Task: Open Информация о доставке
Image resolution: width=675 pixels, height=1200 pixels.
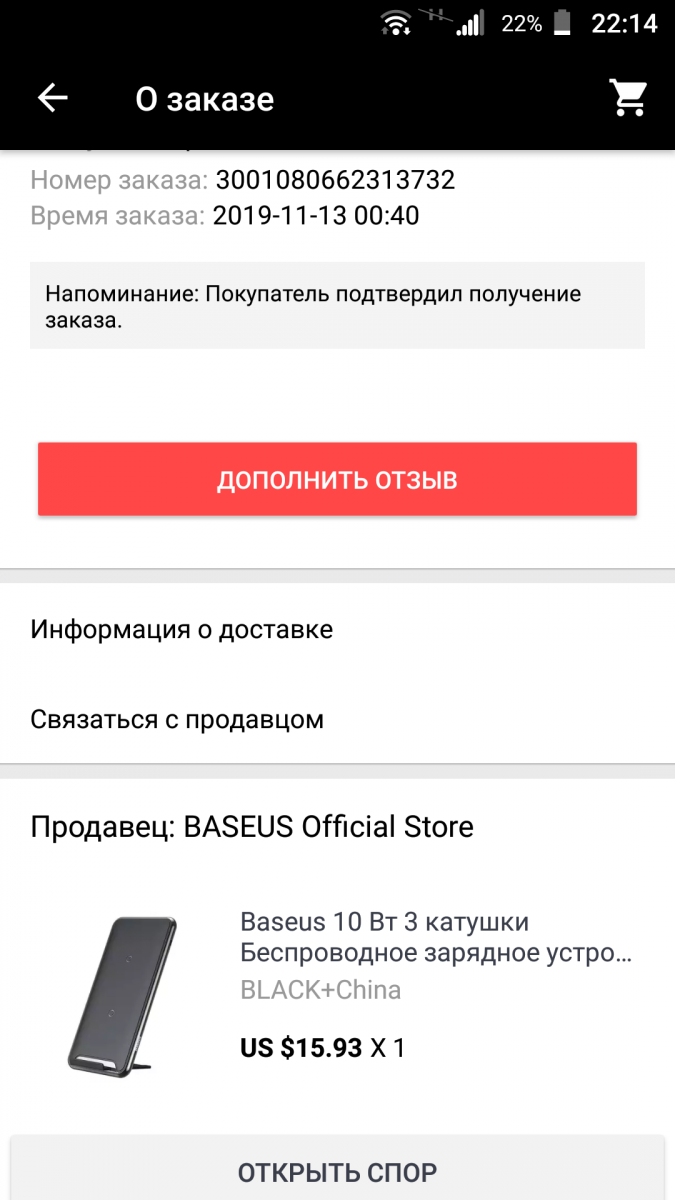Action: tap(337, 629)
